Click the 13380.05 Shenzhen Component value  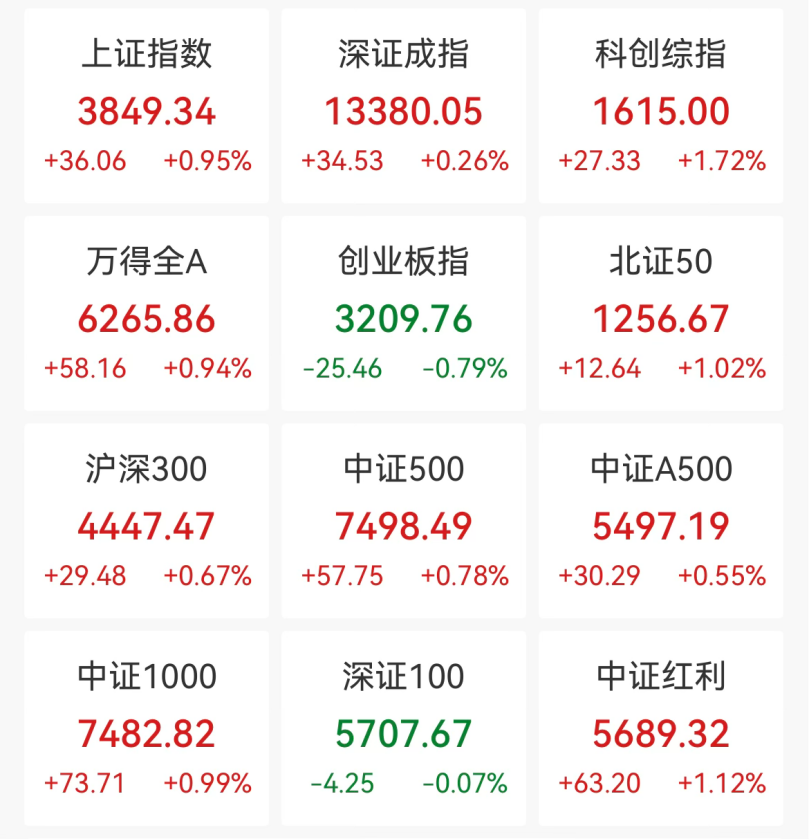[x=403, y=112]
